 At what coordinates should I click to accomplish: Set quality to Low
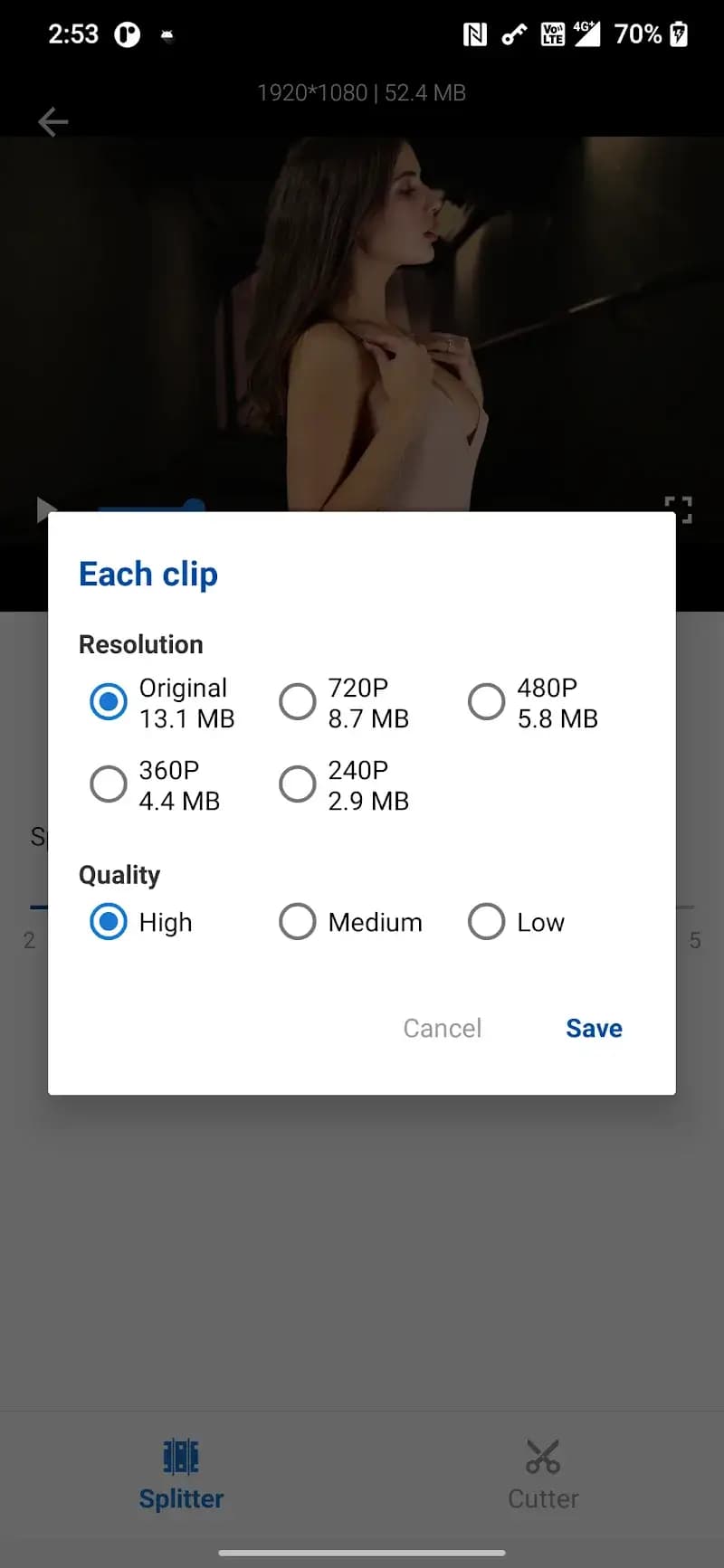(x=487, y=922)
